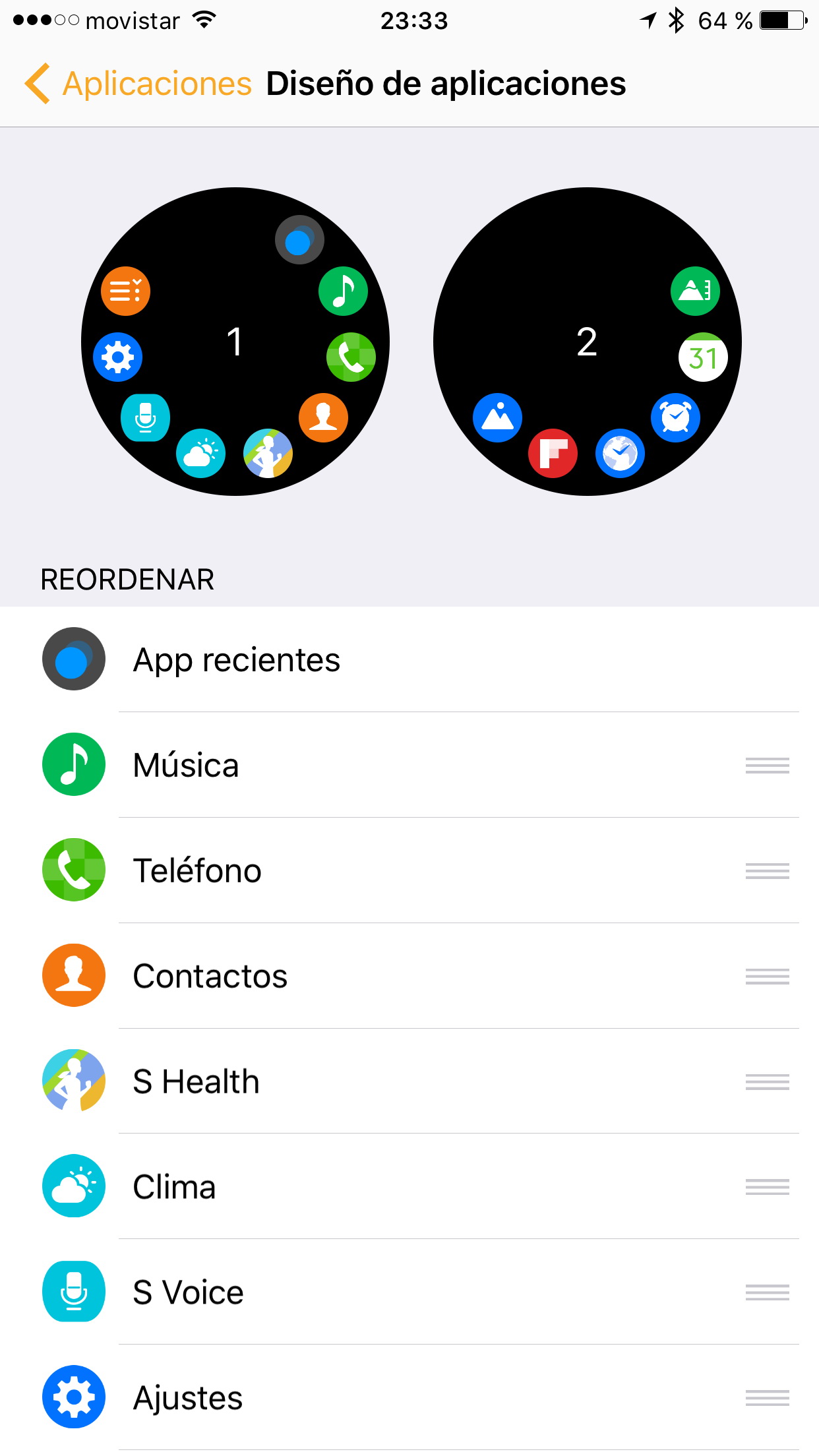
Task: Tap the reorder handle for S Voice
Action: (767, 1292)
